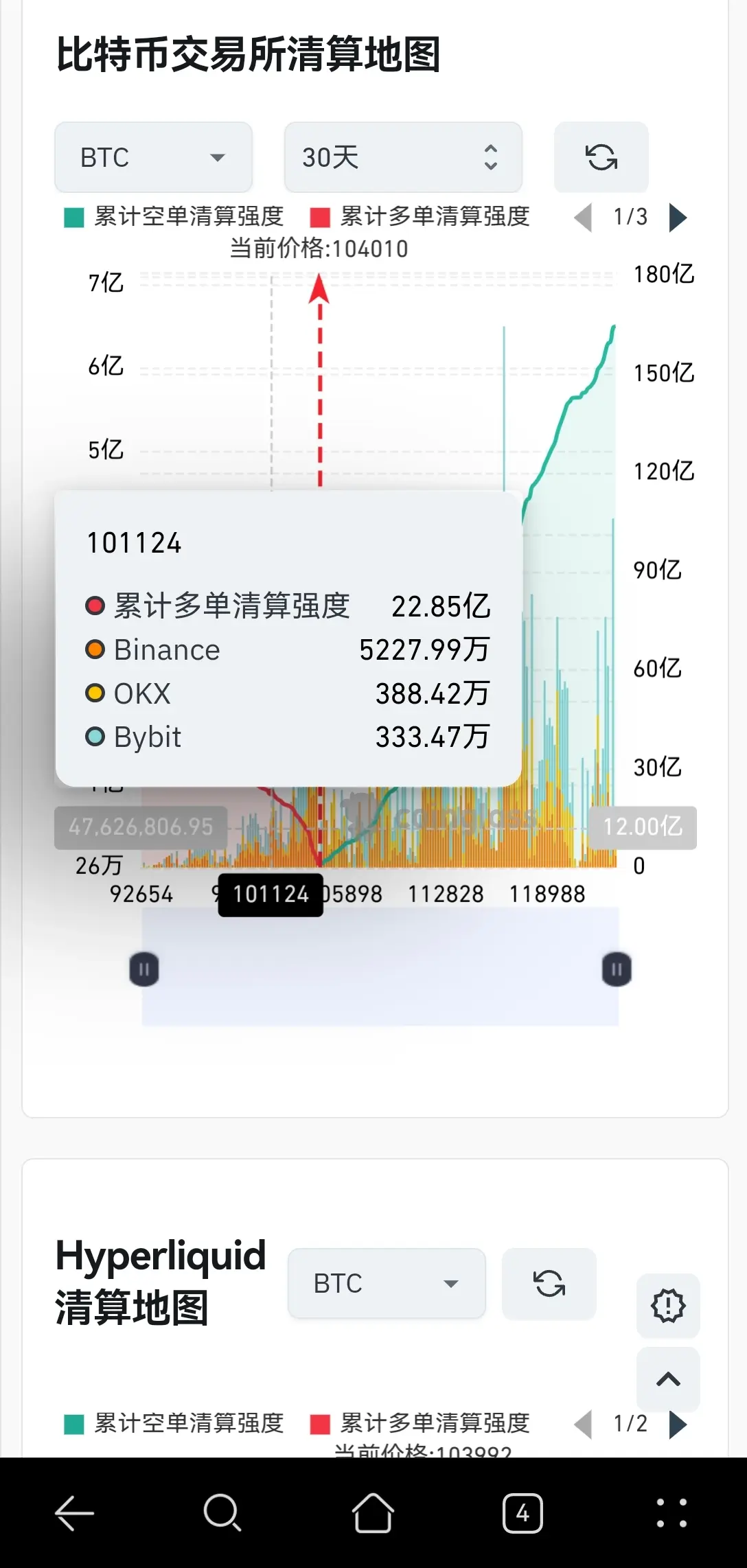View the 4 open browser tabs
Viewport: 747px width, 1568px height.
(522, 1512)
